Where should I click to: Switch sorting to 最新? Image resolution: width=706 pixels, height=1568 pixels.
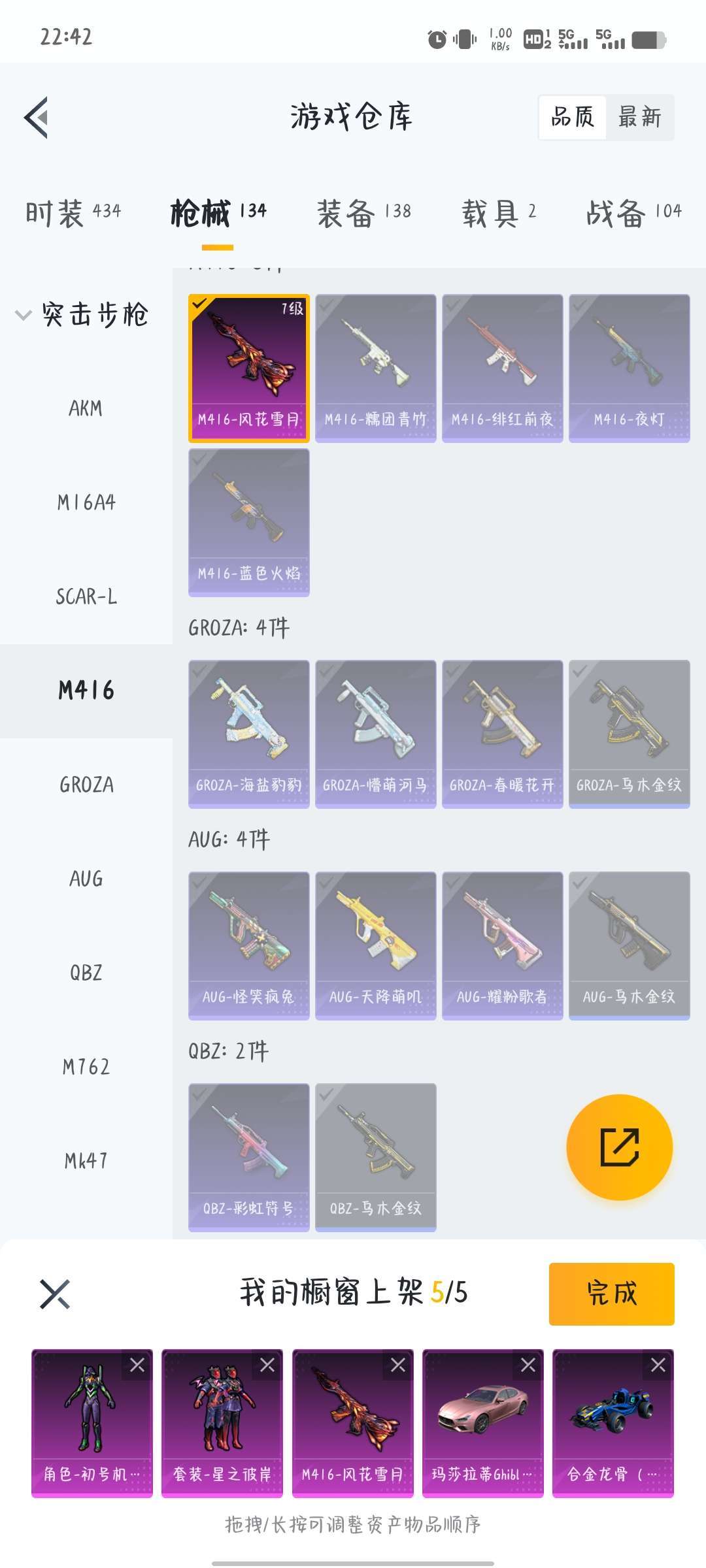click(x=640, y=118)
